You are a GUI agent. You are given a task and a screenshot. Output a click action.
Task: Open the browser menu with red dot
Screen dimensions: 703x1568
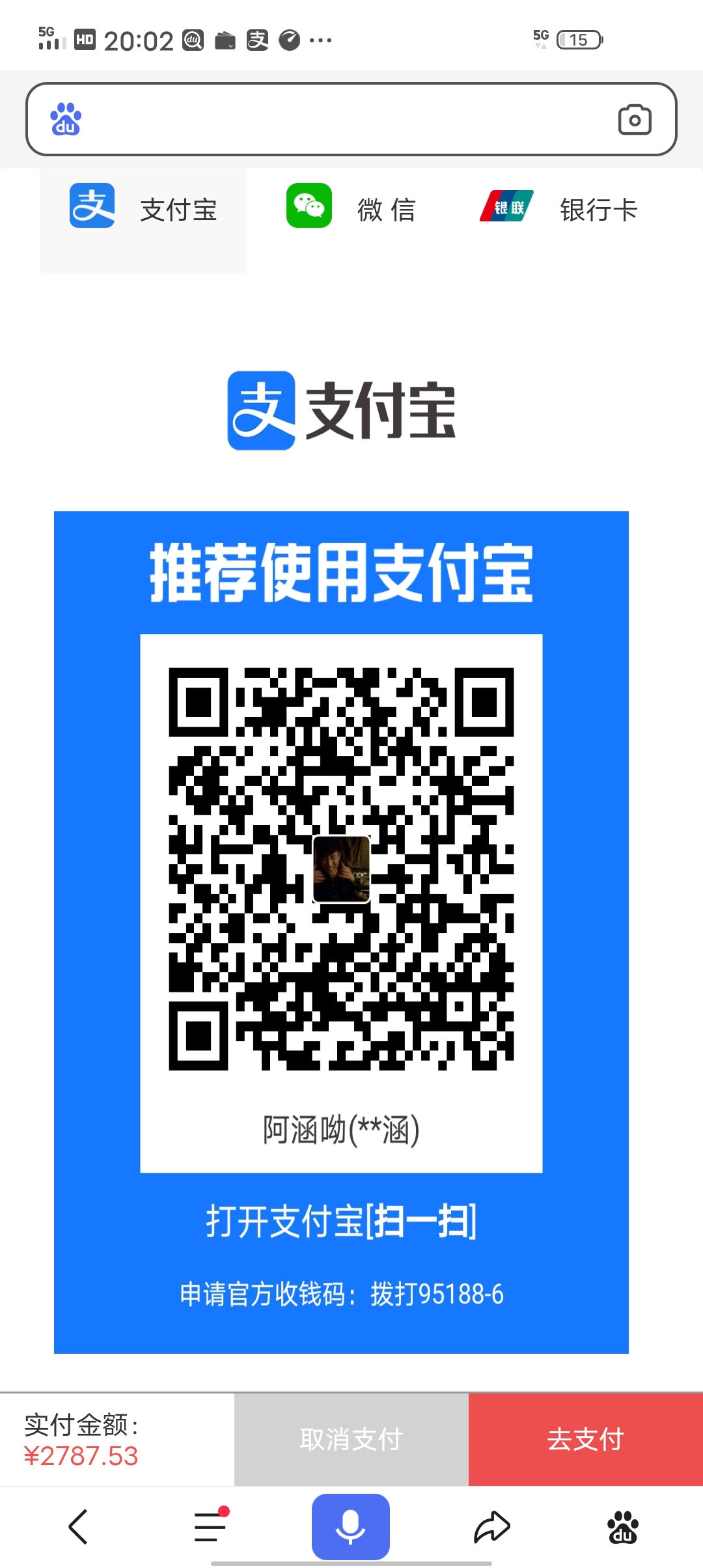pyautogui.click(x=210, y=1527)
